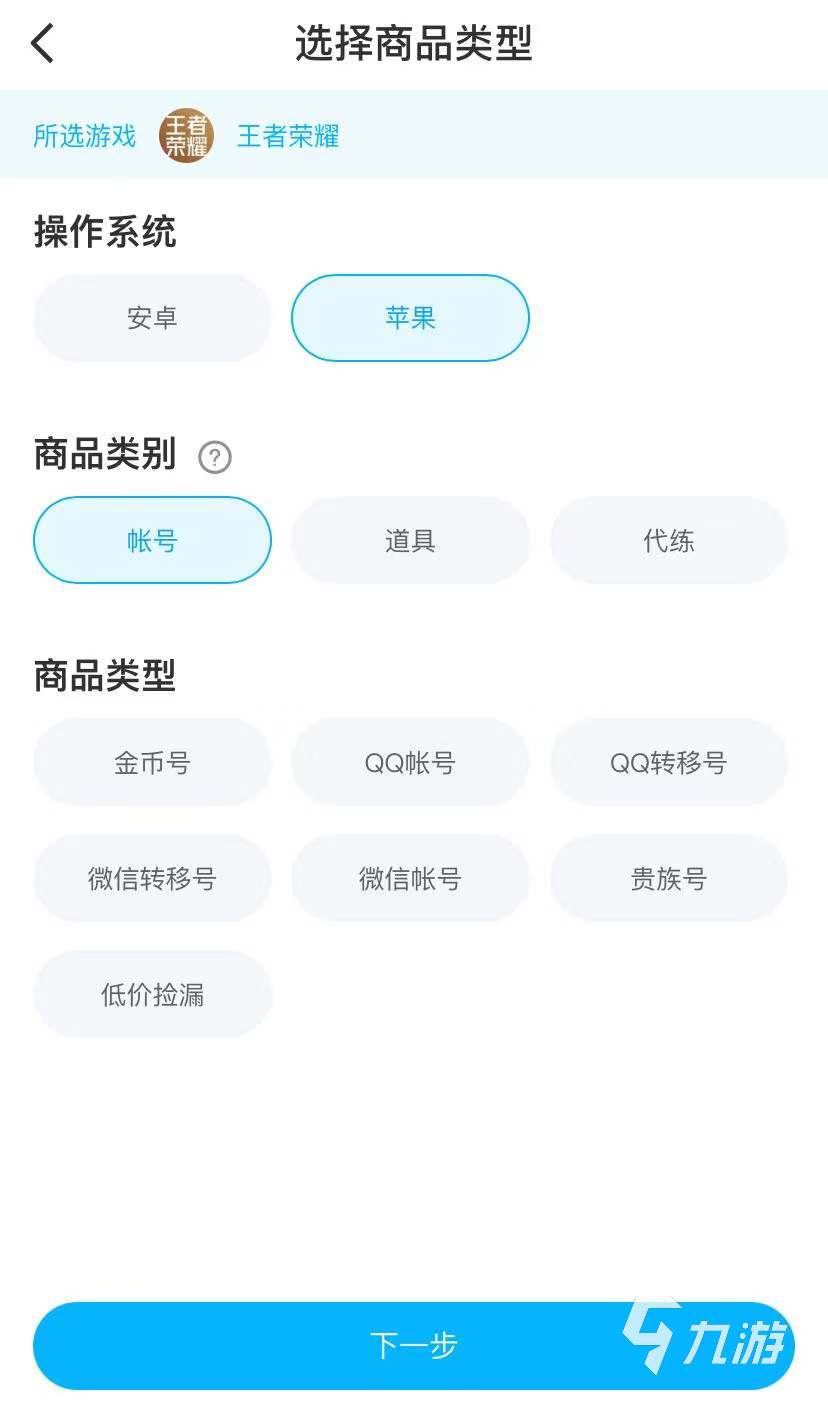
Task: Select the 低价捡漏 product type
Action: tap(152, 995)
